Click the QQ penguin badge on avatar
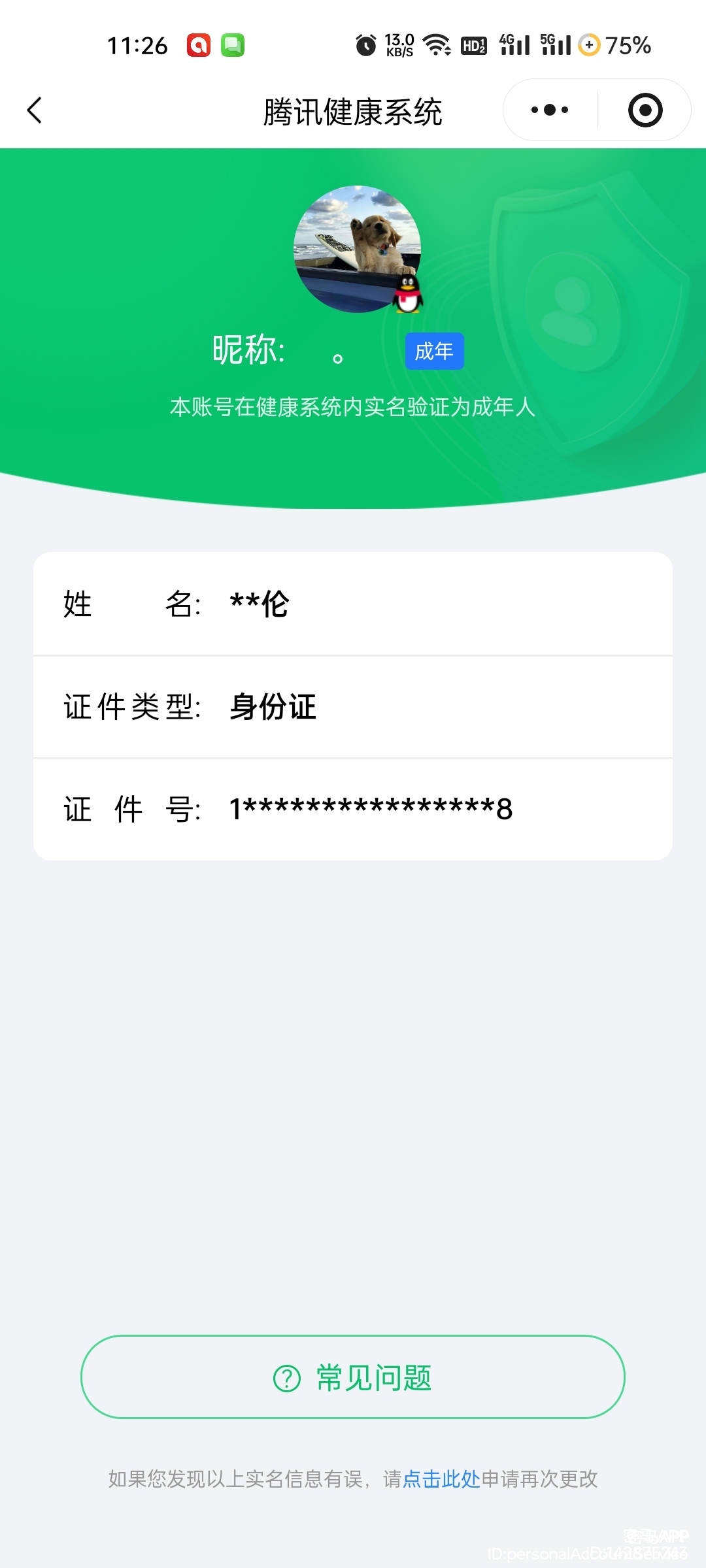 (x=407, y=292)
